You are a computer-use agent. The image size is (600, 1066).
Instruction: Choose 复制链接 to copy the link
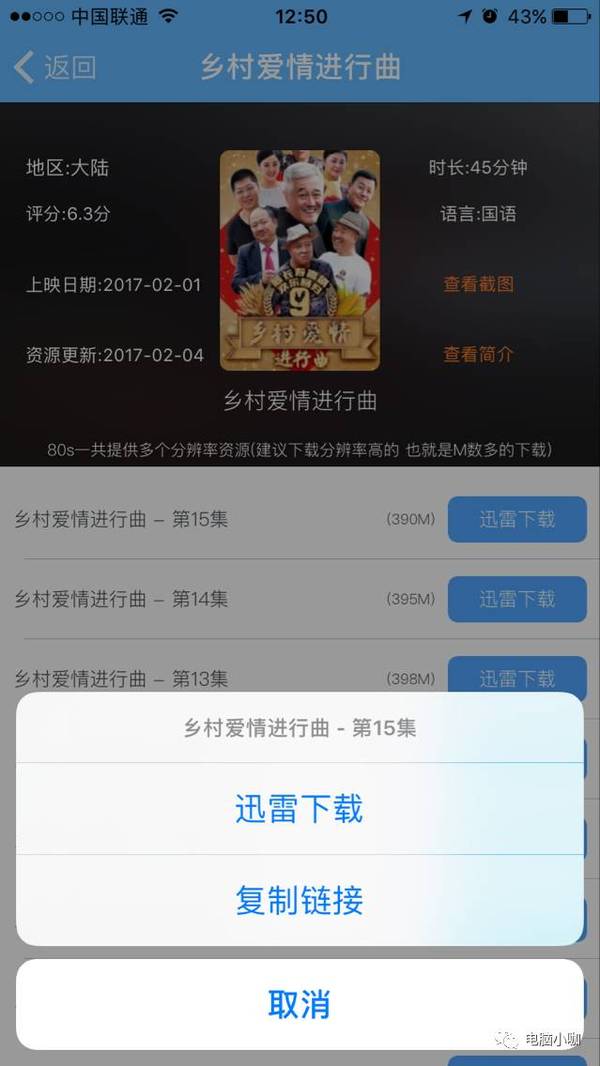[x=299, y=900]
